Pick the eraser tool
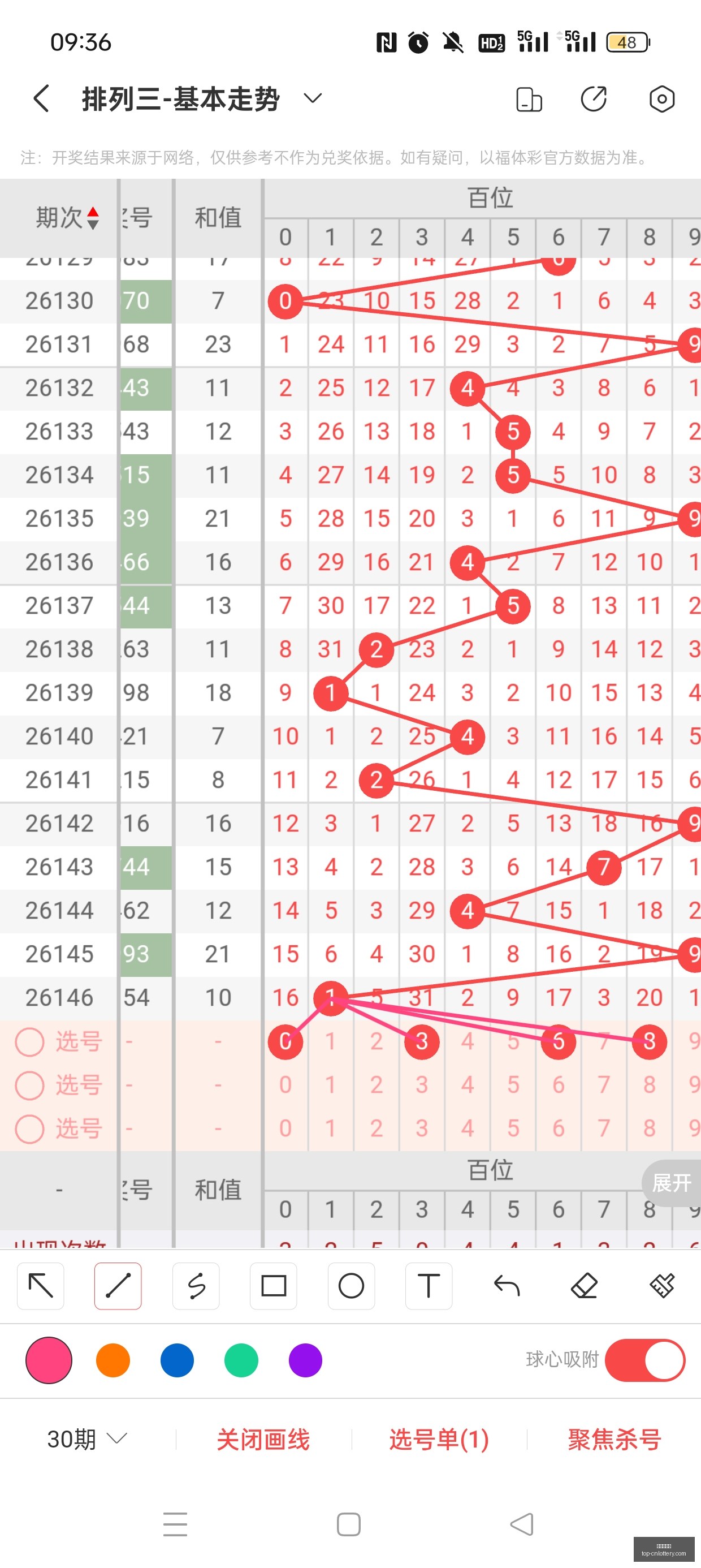The height and width of the screenshot is (1568, 701). pyautogui.click(x=584, y=1286)
